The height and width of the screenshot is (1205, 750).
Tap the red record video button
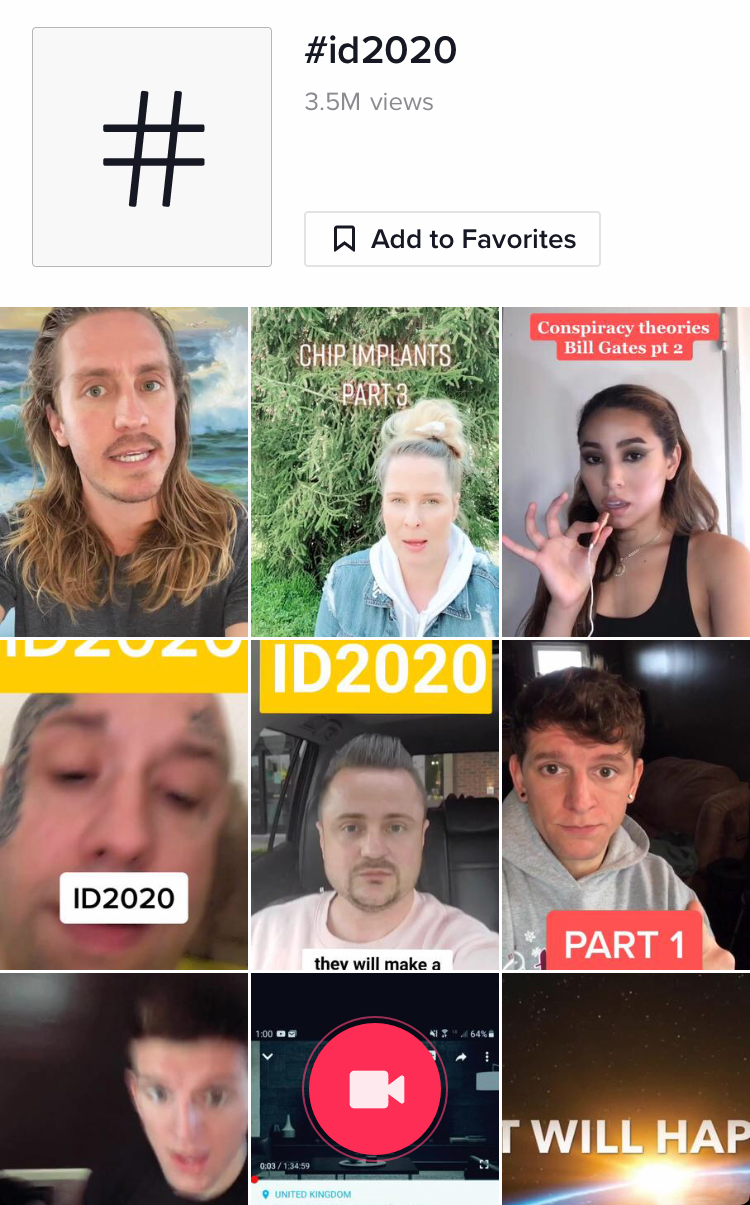376,1089
